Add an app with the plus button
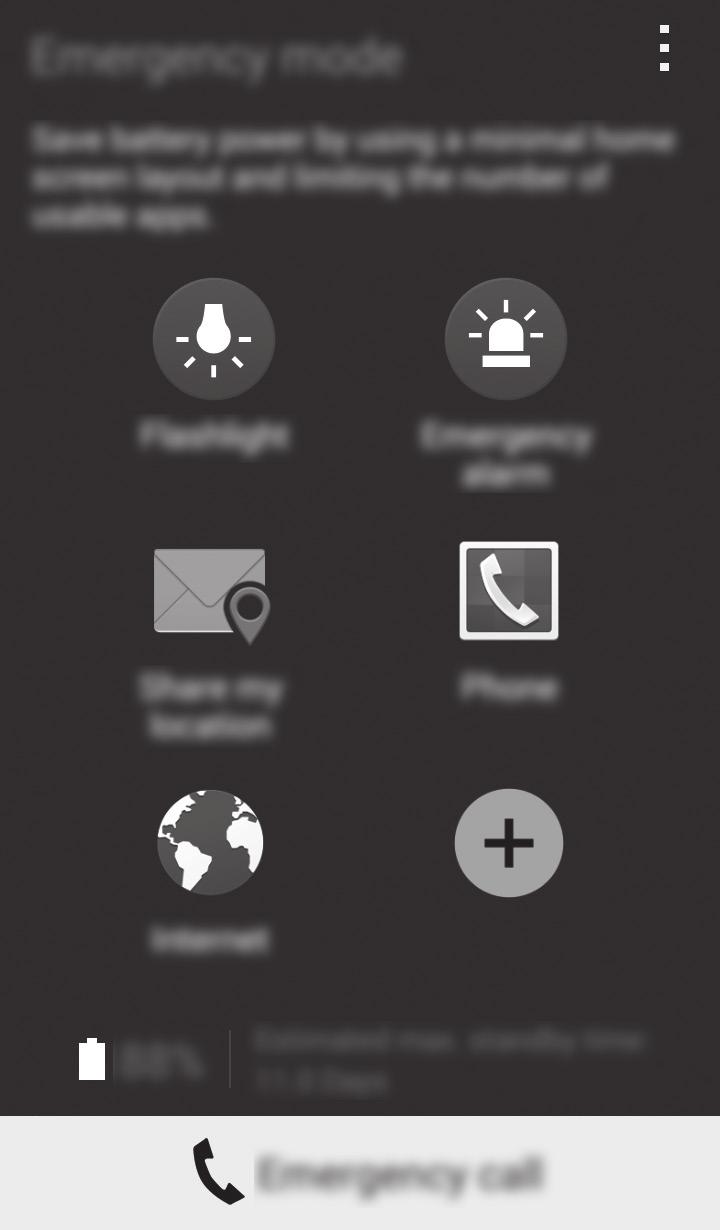720x1230 pixels. (x=508, y=843)
